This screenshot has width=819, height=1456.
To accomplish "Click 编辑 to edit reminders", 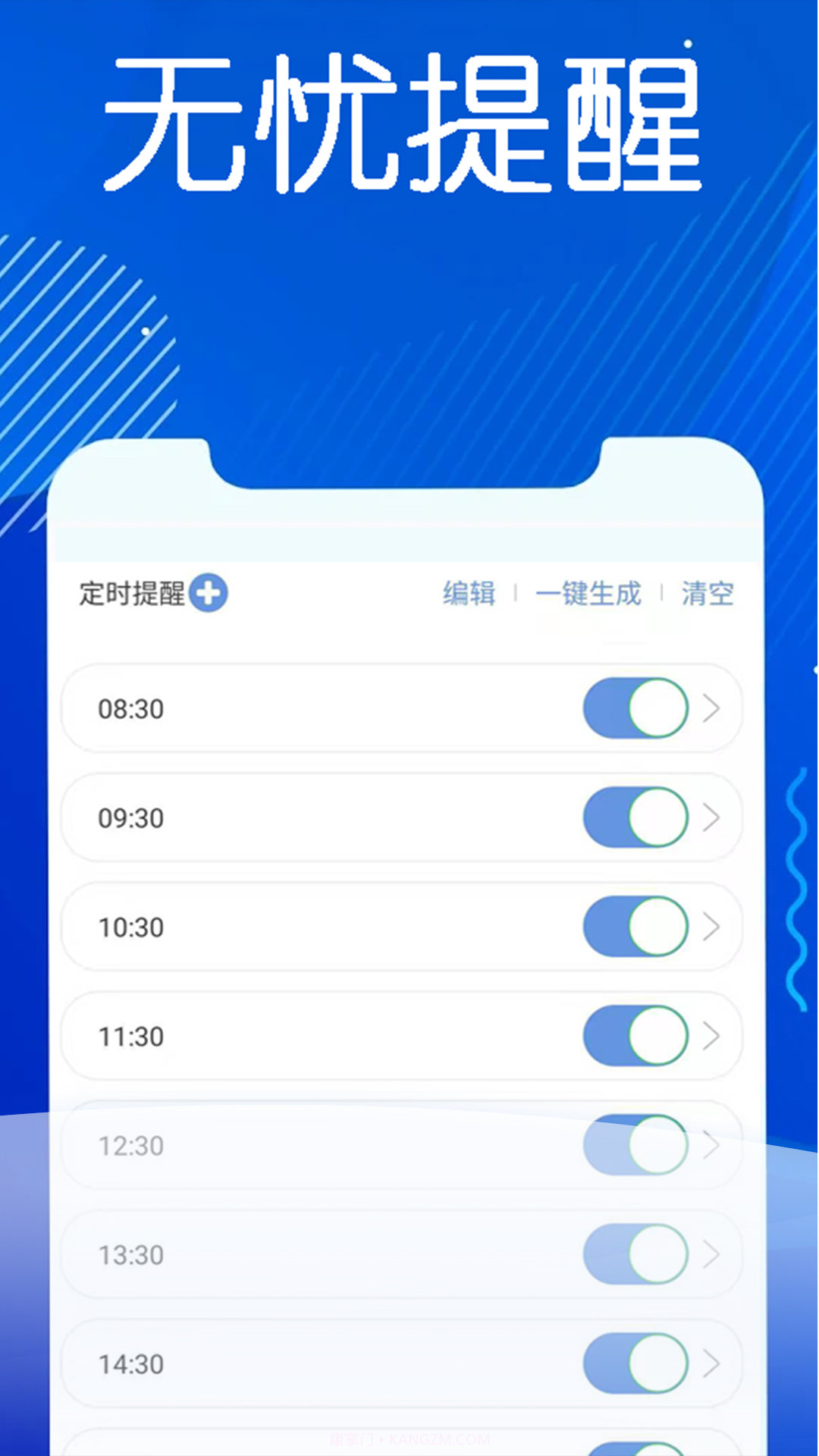I will coord(469,596).
